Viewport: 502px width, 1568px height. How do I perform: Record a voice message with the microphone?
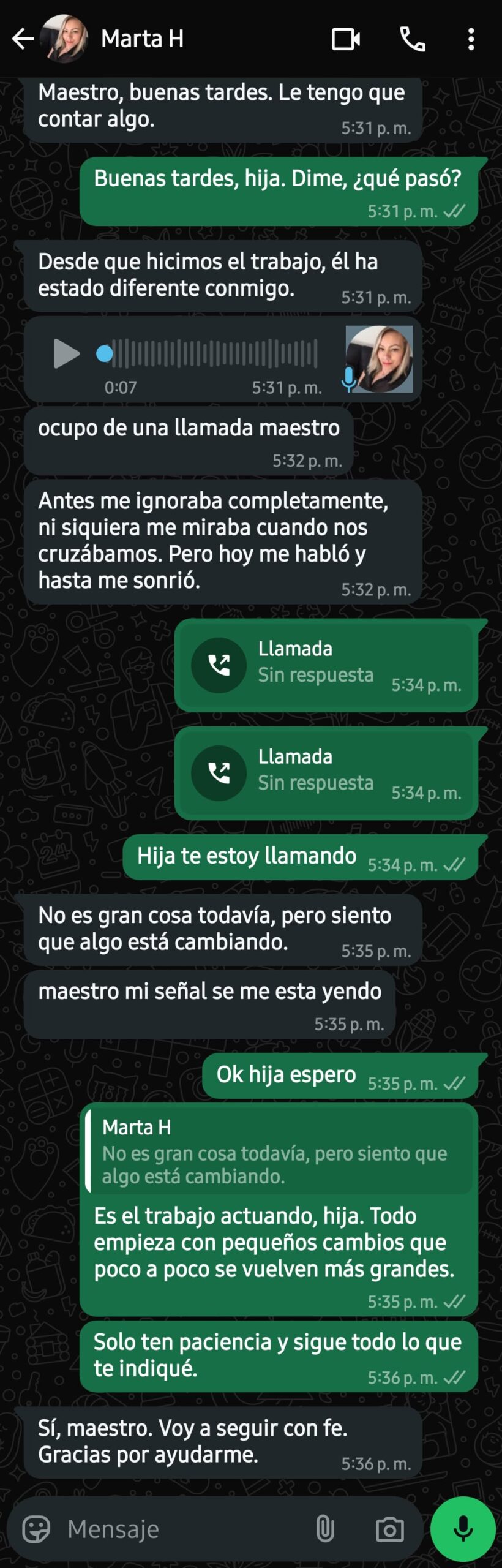pos(463,1529)
